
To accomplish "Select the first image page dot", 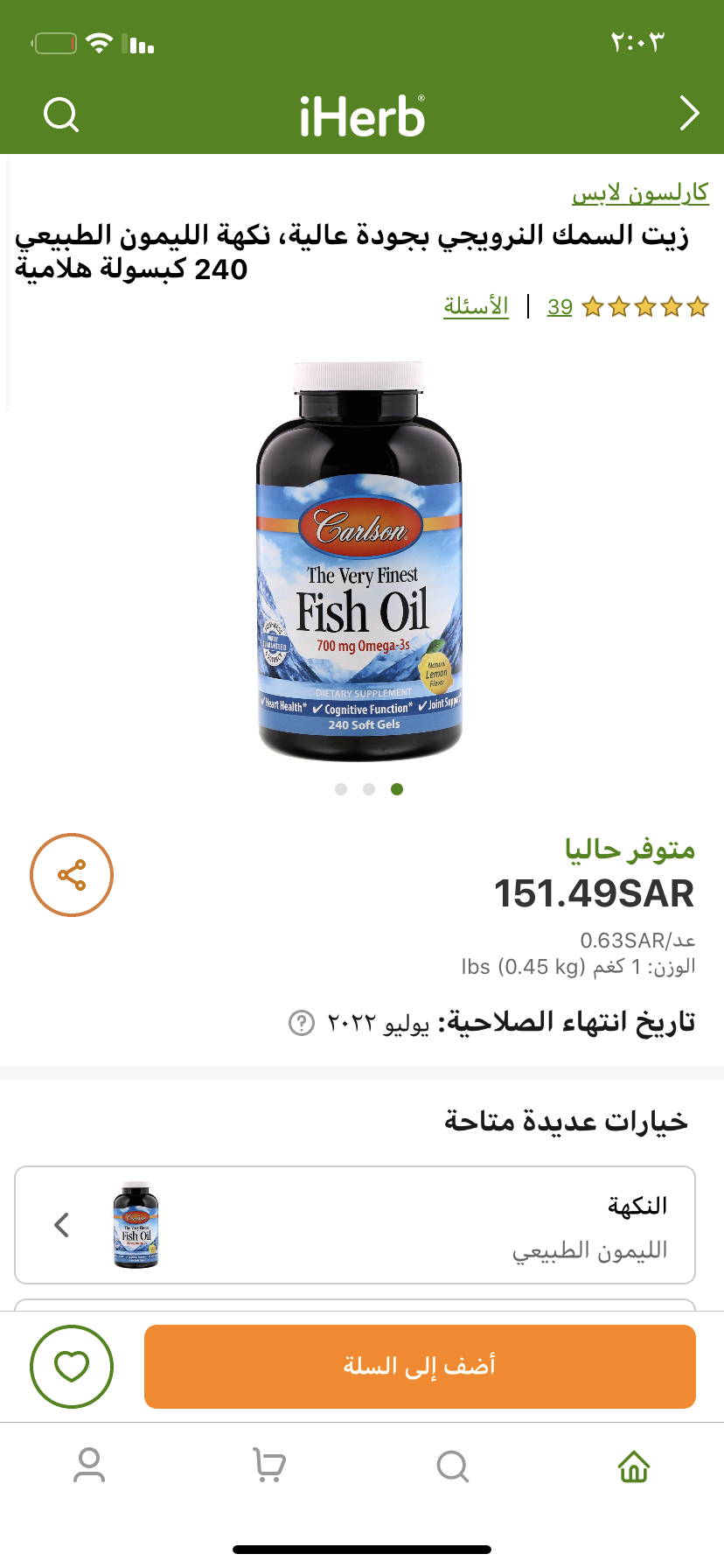I will click(341, 789).
